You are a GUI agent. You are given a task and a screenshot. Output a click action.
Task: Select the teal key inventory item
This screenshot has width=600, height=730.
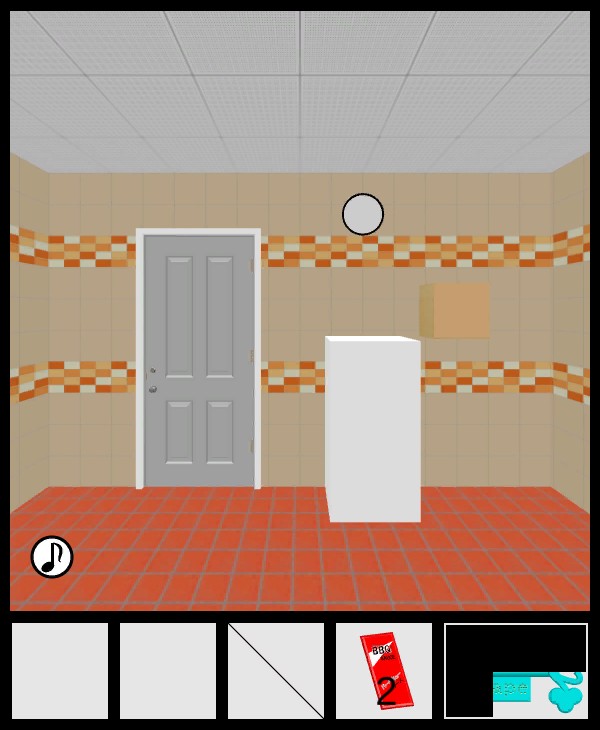(540, 690)
